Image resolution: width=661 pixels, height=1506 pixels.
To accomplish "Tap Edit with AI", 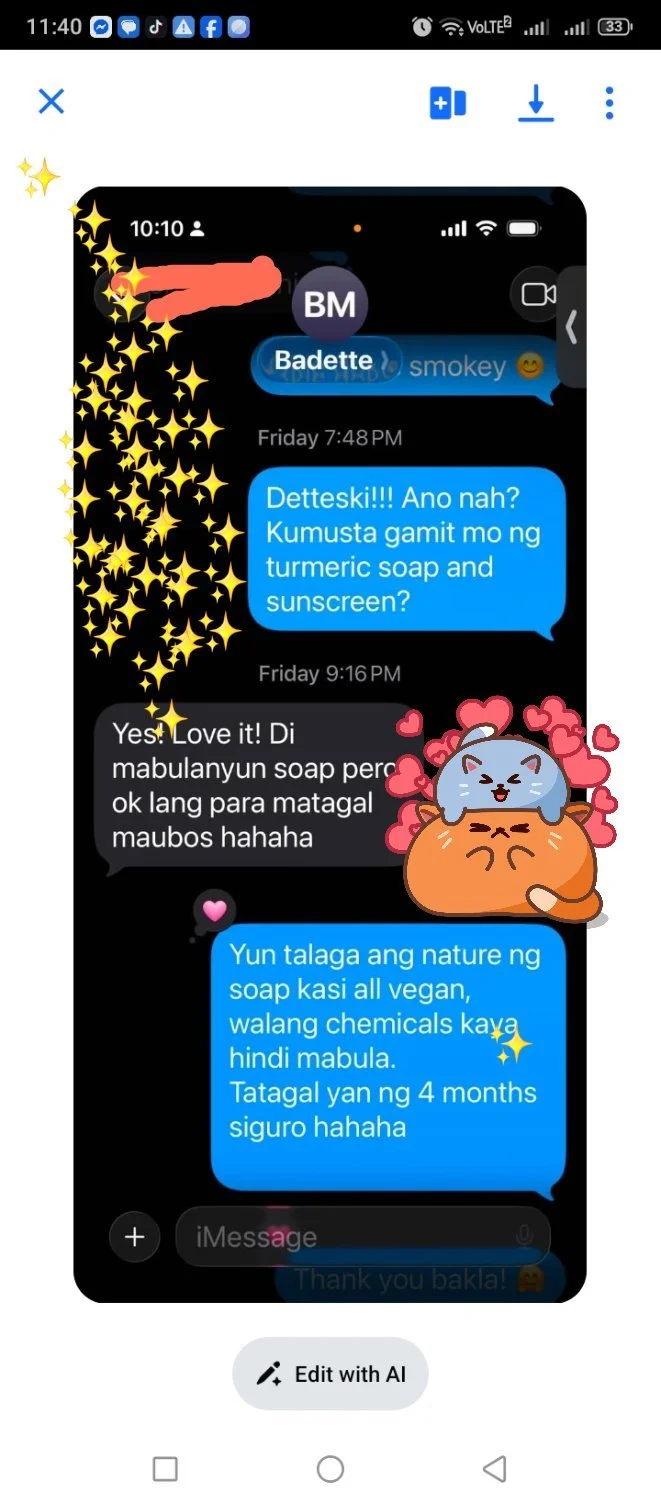I will 330,1374.
